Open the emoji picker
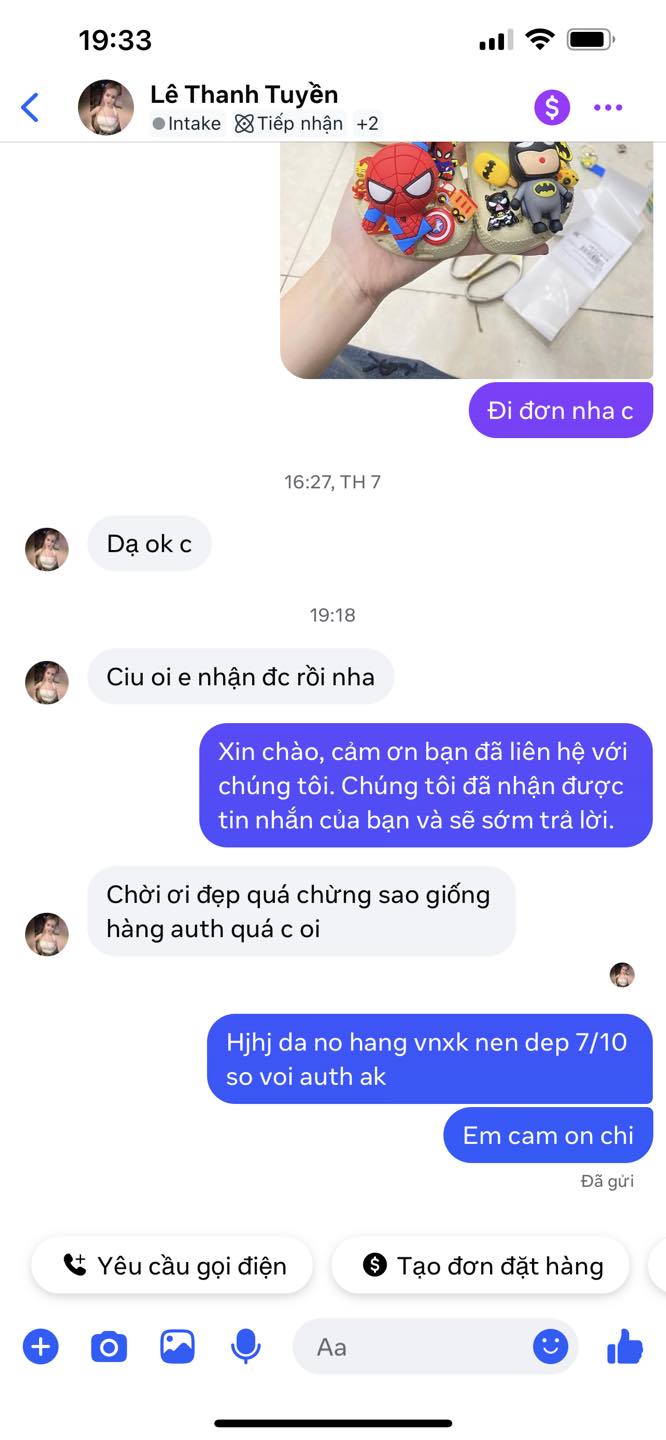 coord(550,1346)
